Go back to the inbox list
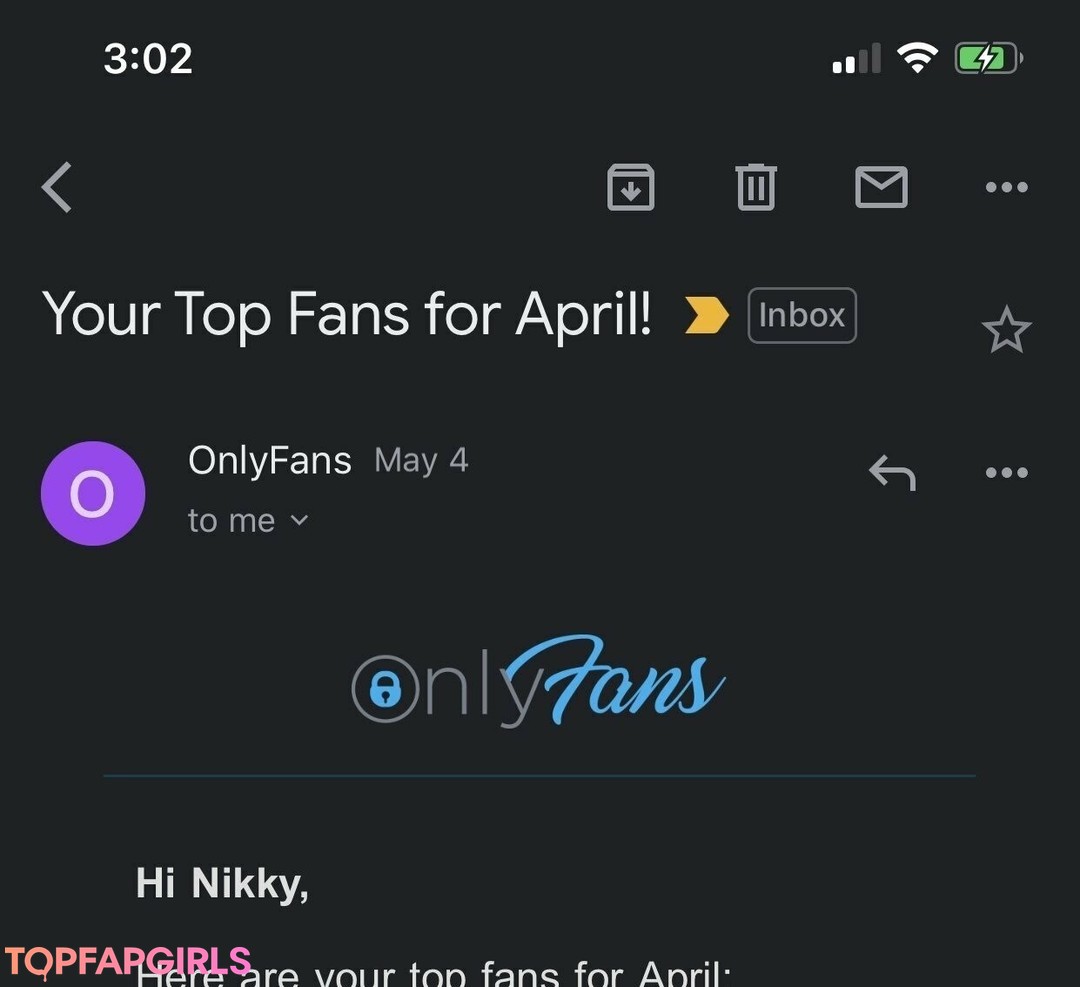 pos(57,187)
